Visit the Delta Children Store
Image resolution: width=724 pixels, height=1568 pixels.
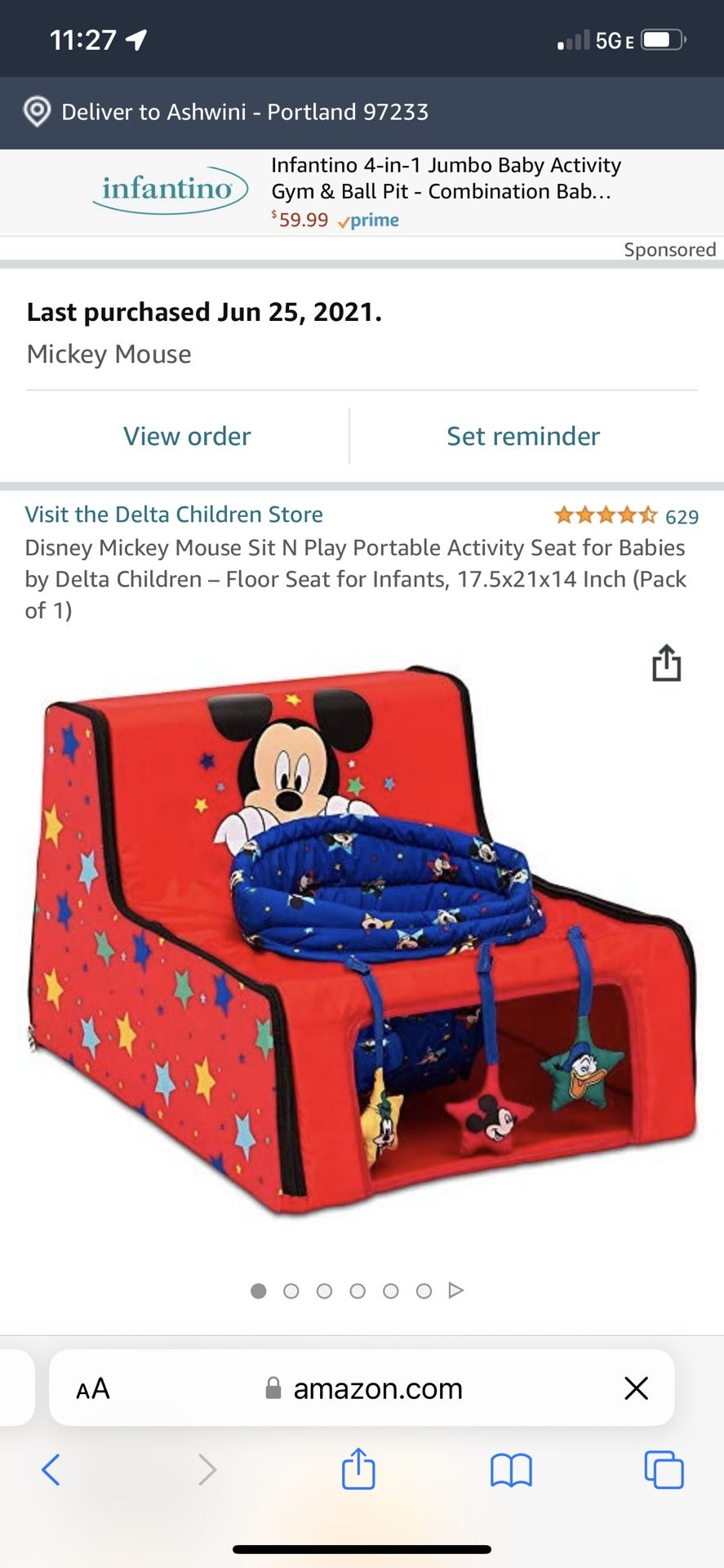[x=173, y=514]
